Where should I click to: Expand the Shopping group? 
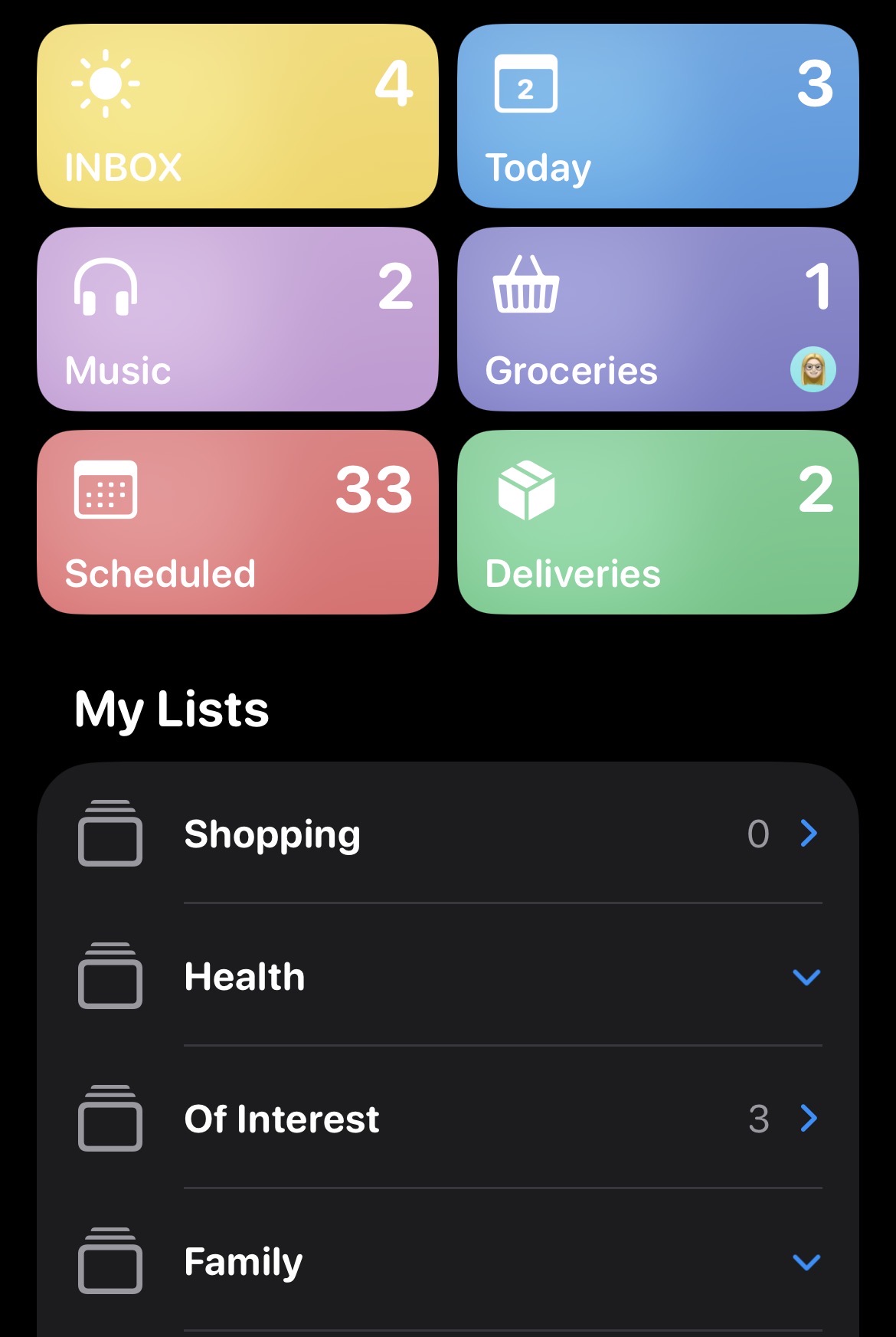[809, 834]
